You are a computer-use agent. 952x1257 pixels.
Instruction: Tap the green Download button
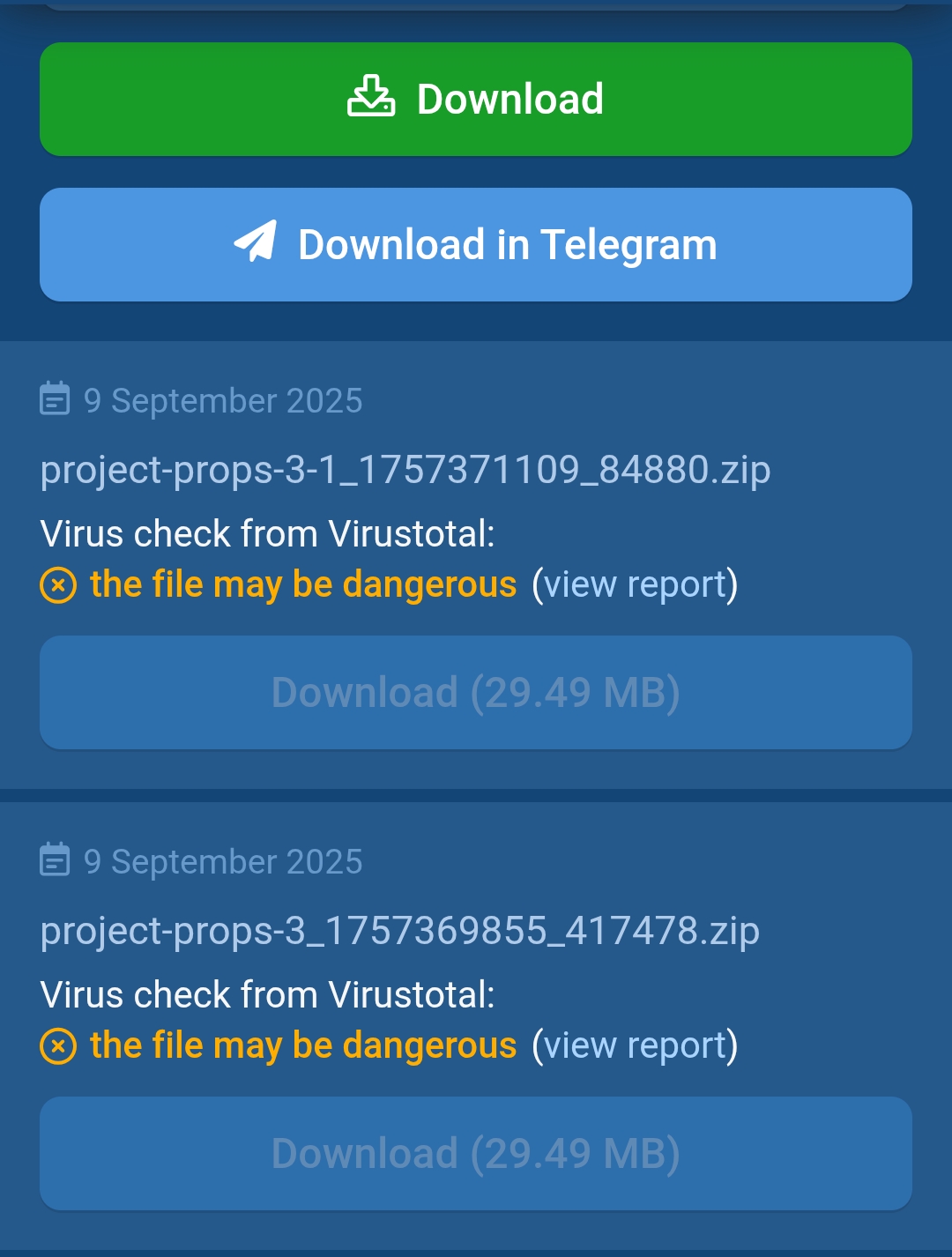476,99
